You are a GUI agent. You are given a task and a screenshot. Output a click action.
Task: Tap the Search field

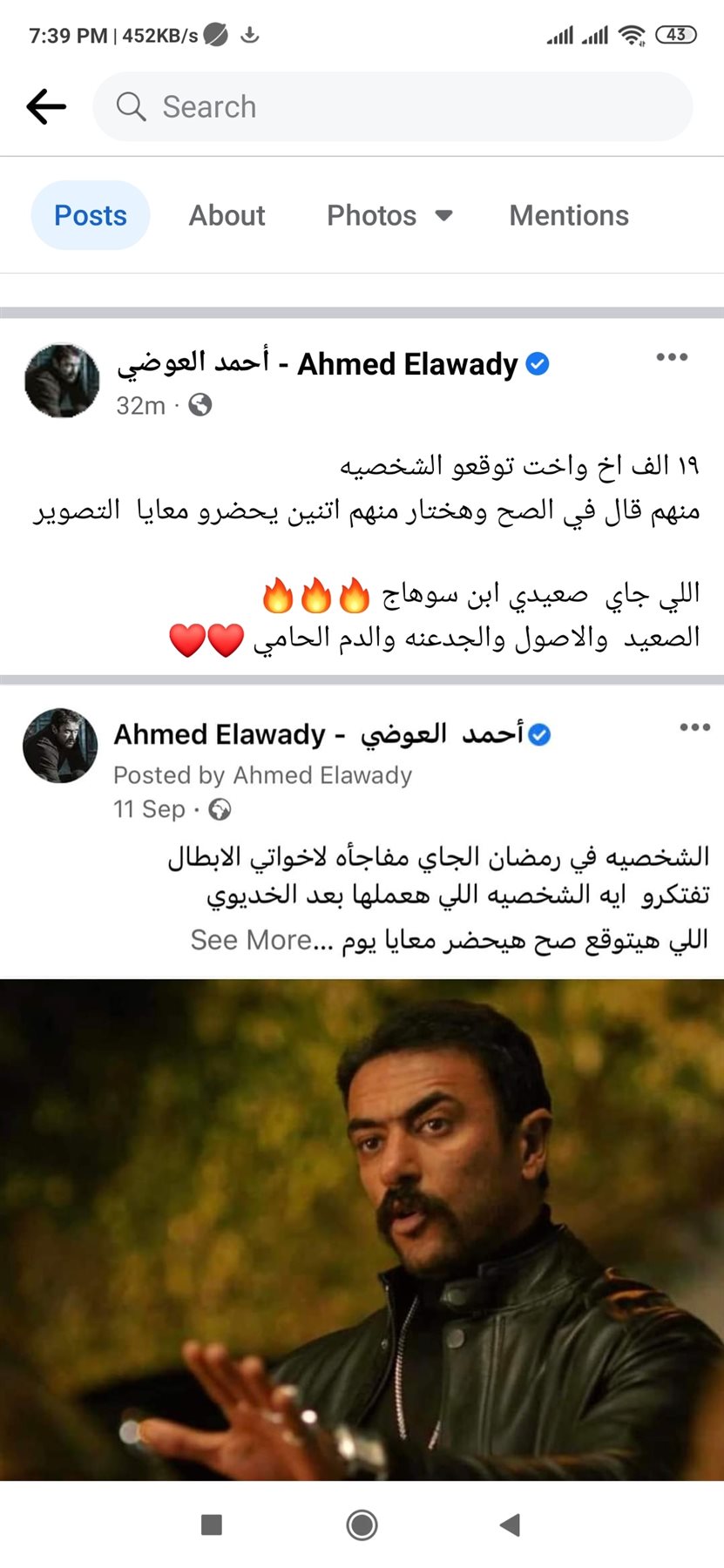[392, 107]
